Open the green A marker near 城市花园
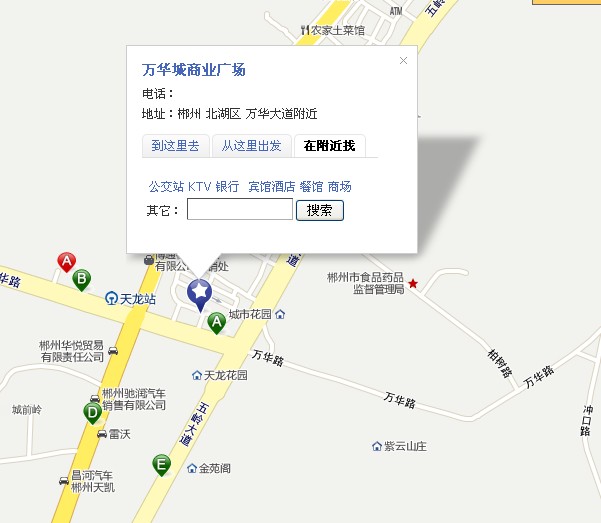The height and width of the screenshot is (523, 601). (216, 322)
